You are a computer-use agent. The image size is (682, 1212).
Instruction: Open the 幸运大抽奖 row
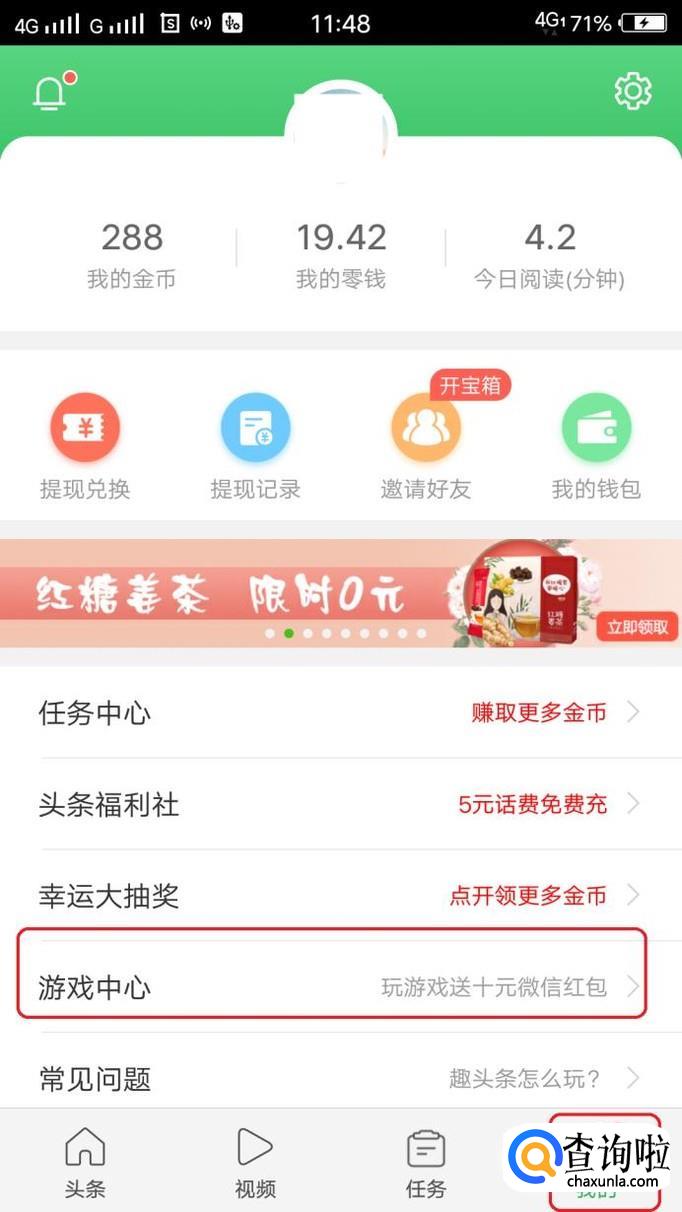coord(340,896)
